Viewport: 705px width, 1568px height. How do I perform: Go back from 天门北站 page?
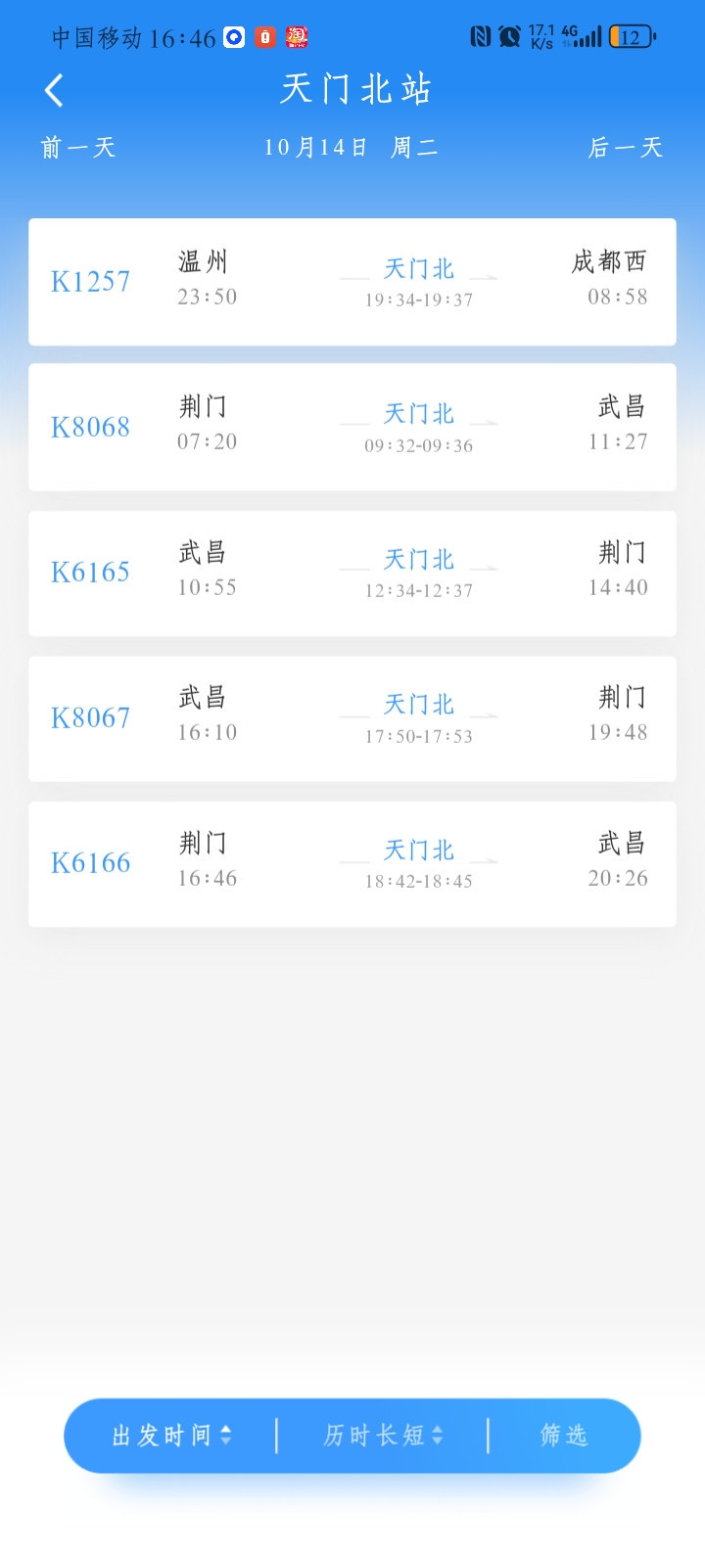click(x=55, y=90)
